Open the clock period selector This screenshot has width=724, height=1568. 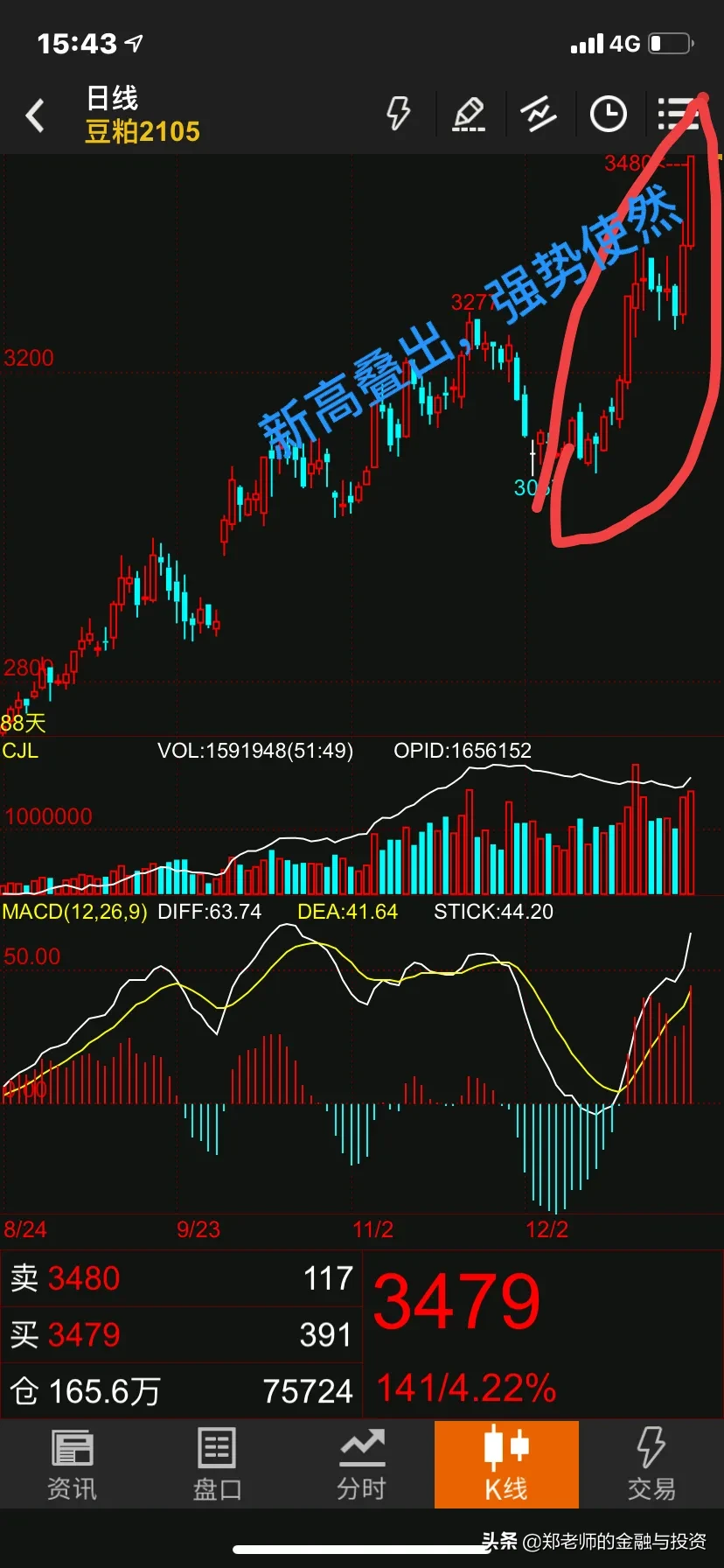coord(609,114)
